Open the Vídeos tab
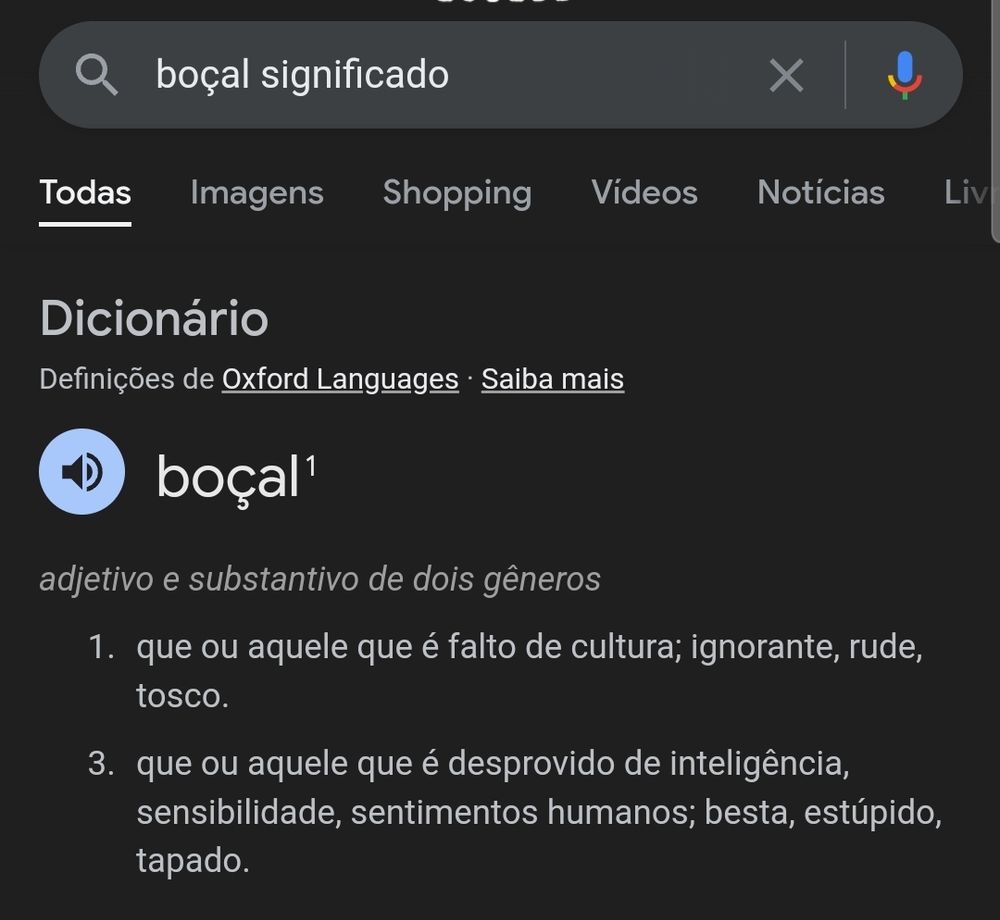Screen dimensions: 1000x920 644,193
